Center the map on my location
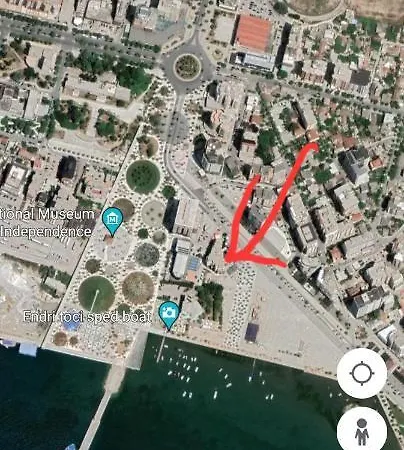This screenshot has height=450, width=404. (362, 373)
